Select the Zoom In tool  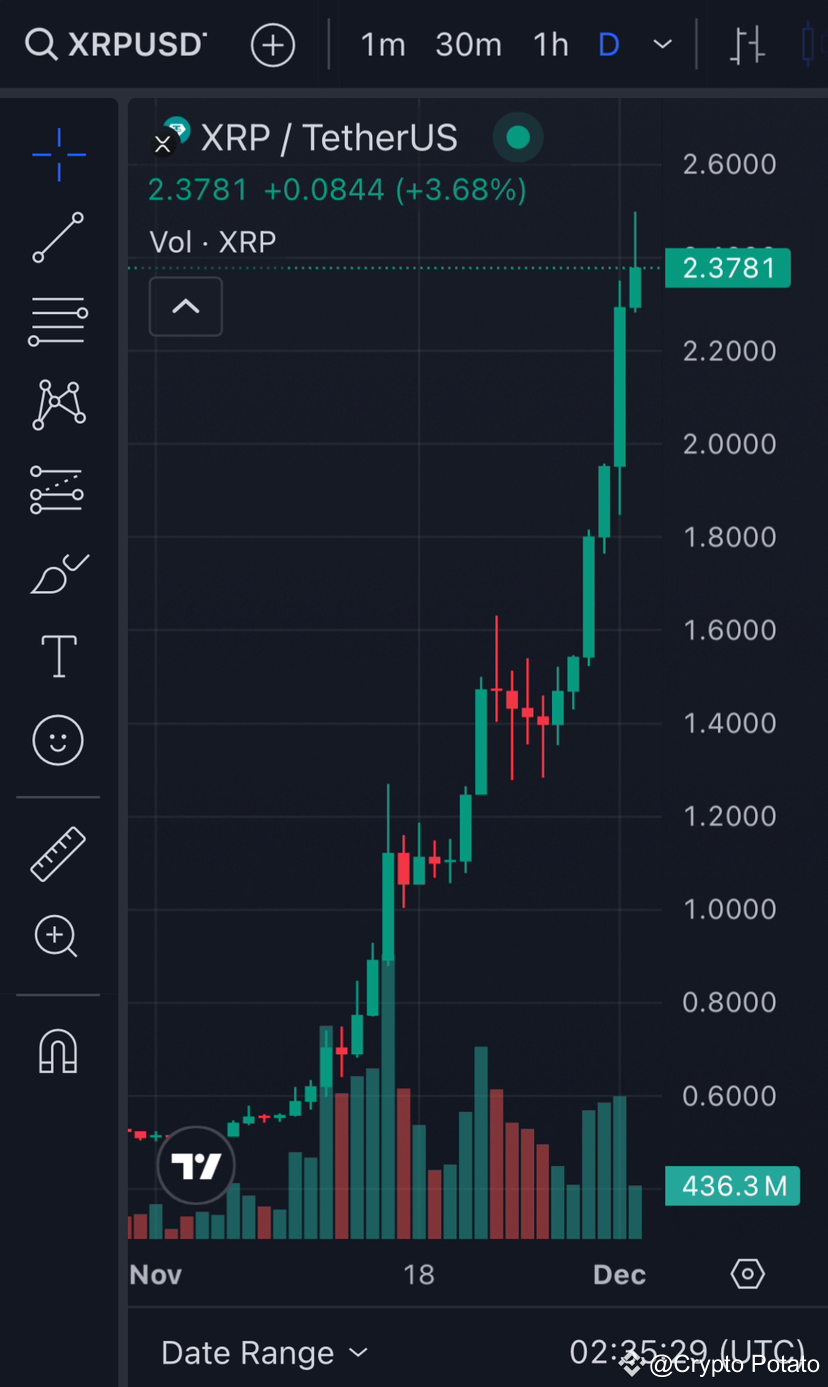coord(57,937)
